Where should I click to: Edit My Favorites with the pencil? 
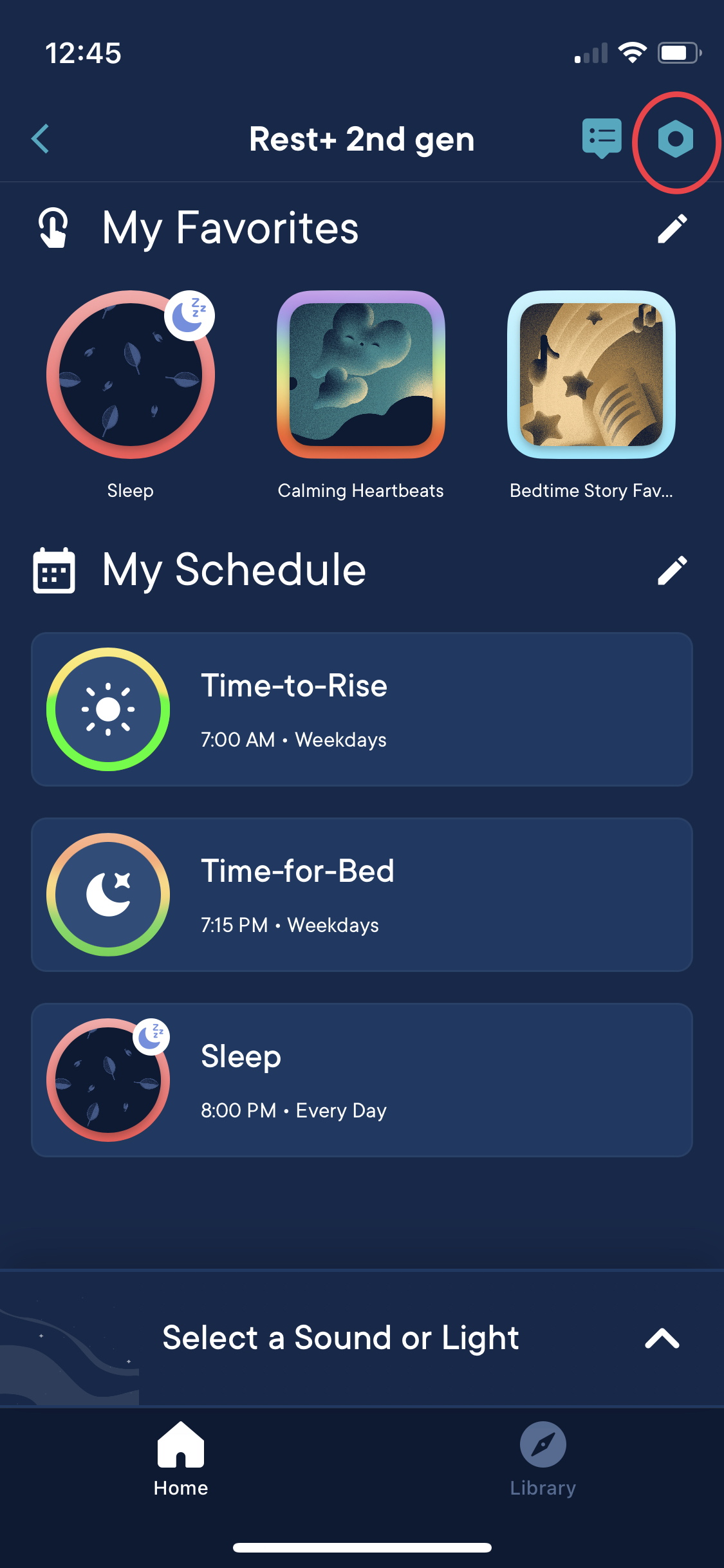[x=672, y=229]
